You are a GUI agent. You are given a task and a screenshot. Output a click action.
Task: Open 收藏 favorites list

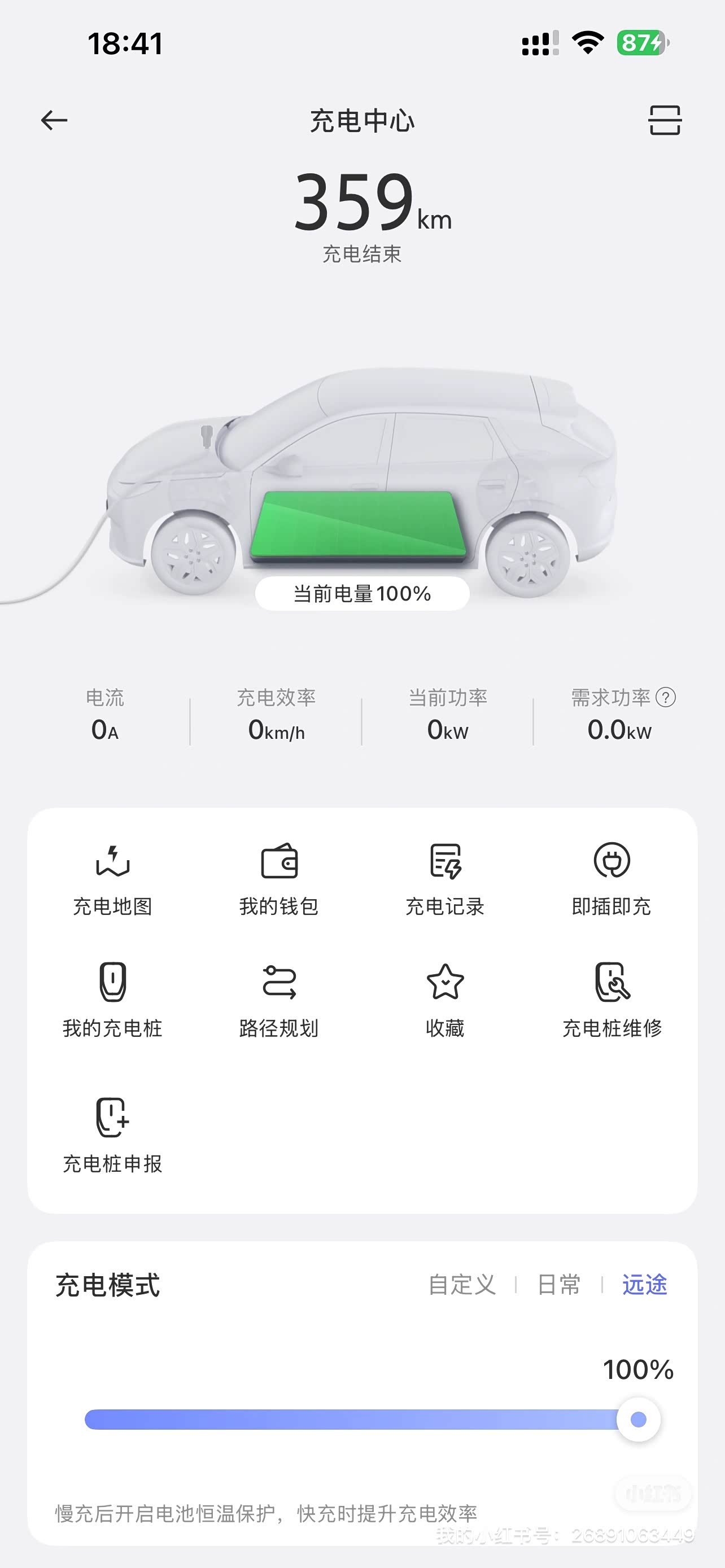pos(445,1003)
